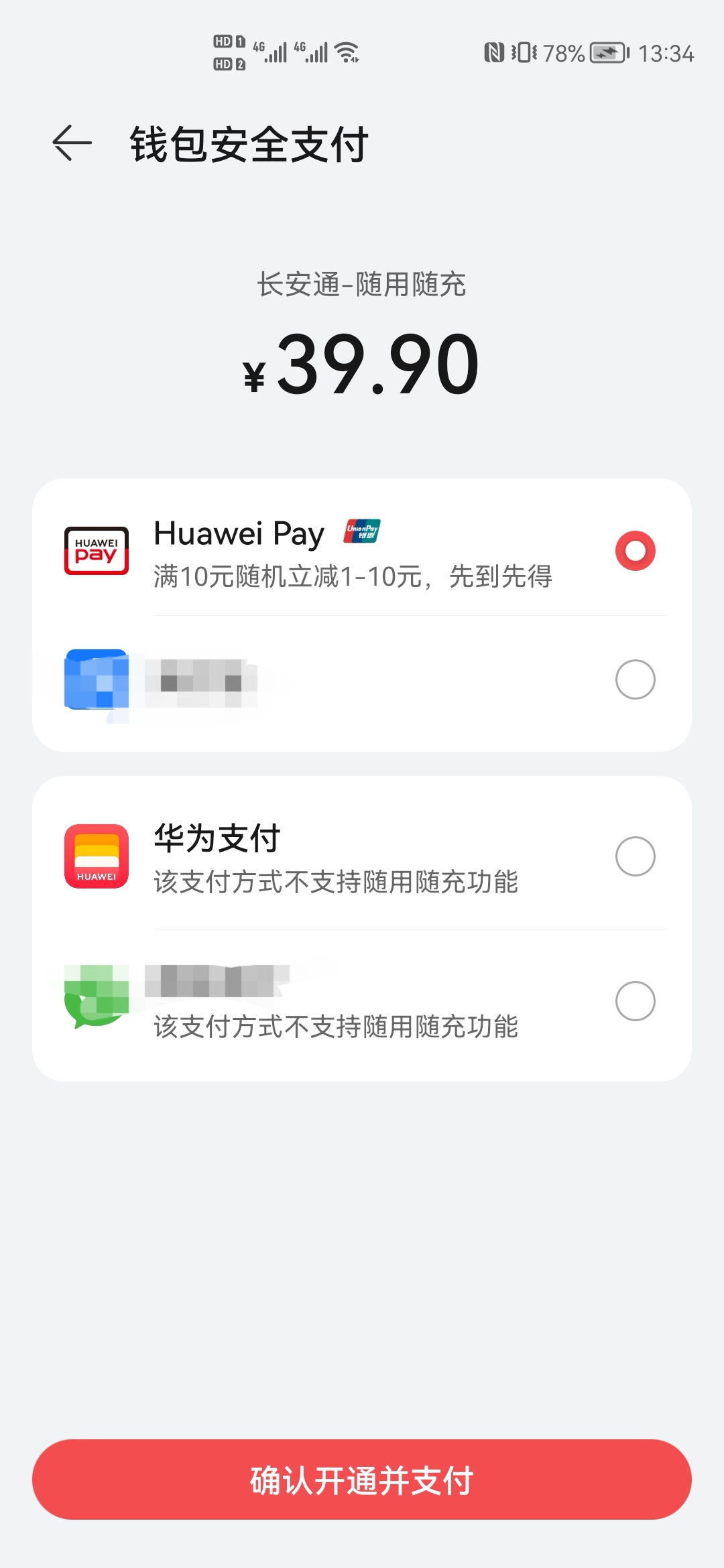This screenshot has height=1568, width=724.
Task: Tap 确认开通并支付 to confirm payment
Action: (x=362, y=1480)
